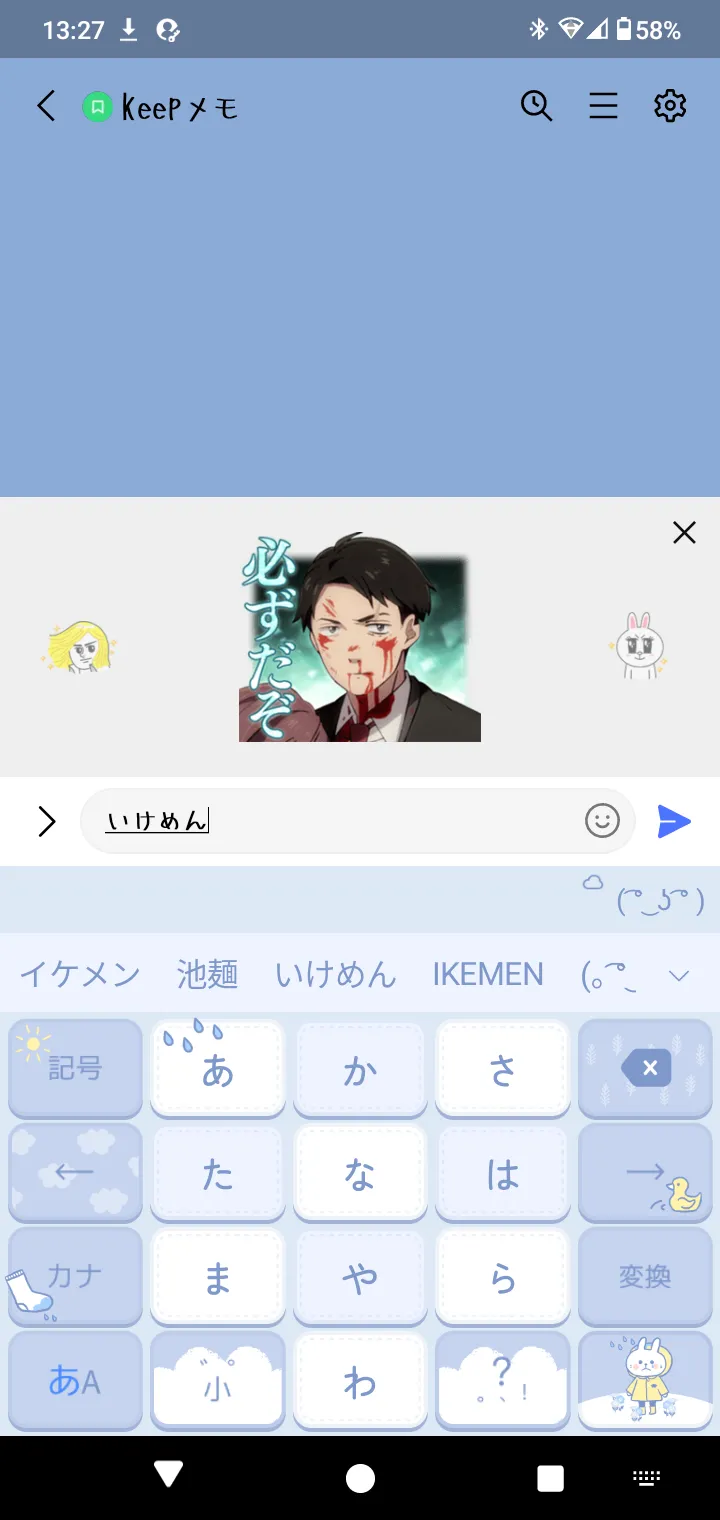Viewport: 720px width, 1520px height.
Task: Close the sticker suggestion panel
Action: point(684,533)
